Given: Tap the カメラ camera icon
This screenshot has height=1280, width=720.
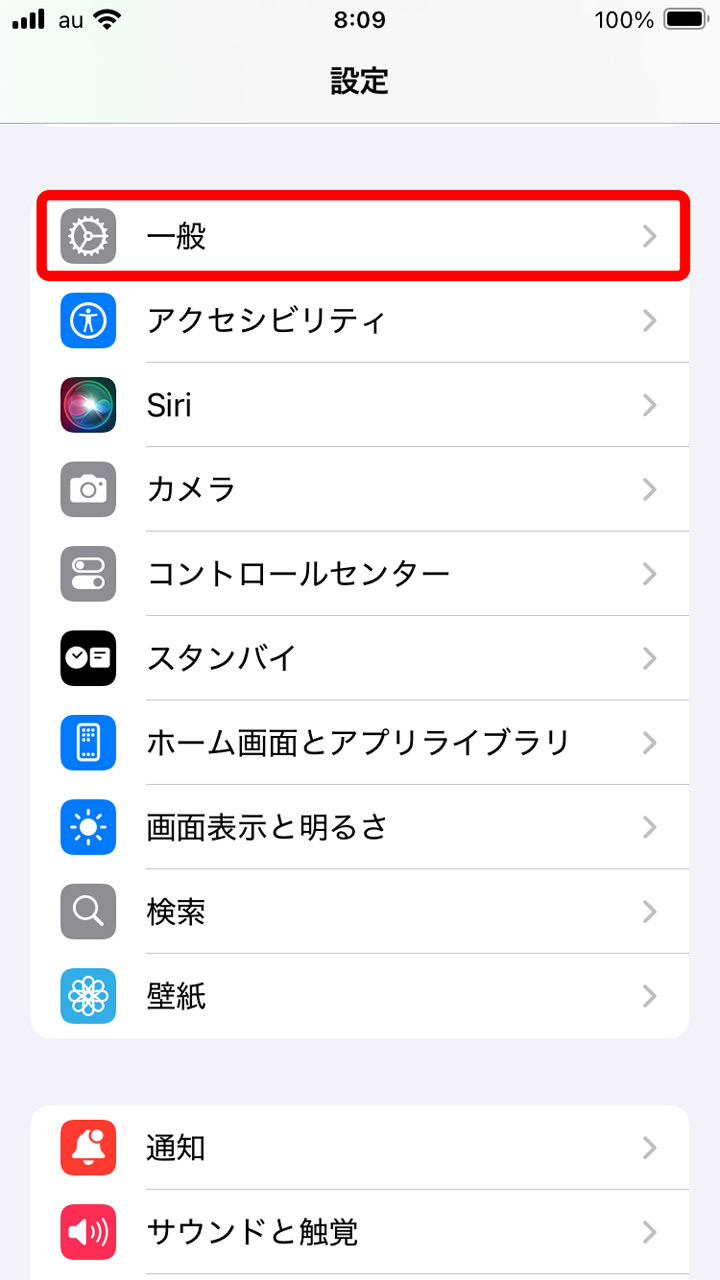Looking at the screenshot, I should 88,489.
